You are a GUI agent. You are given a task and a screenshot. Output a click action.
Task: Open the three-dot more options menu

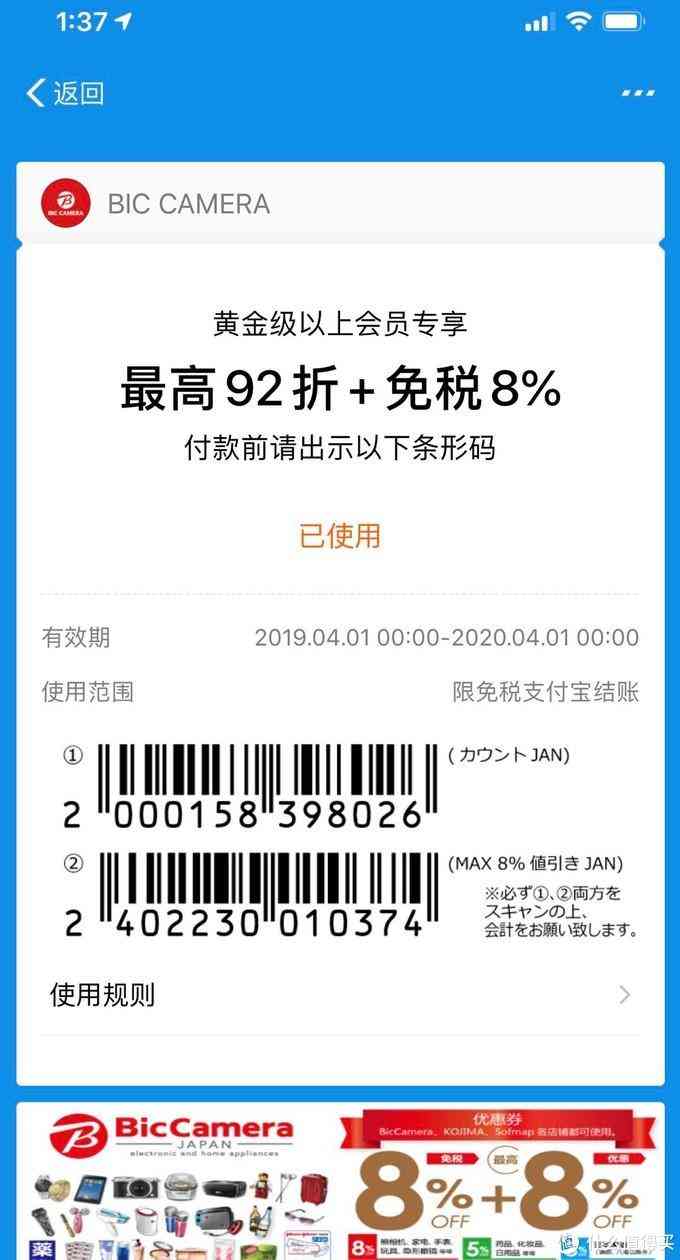coord(638,93)
